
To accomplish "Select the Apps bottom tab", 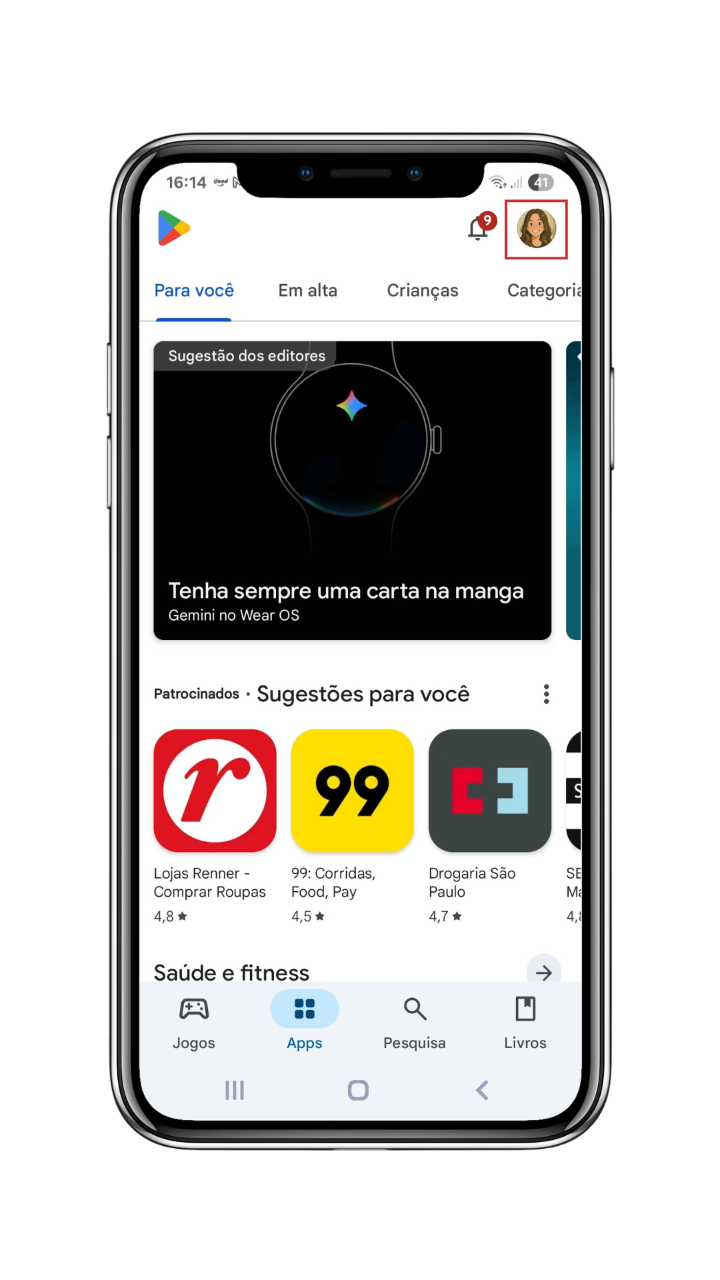I will pos(304,1022).
